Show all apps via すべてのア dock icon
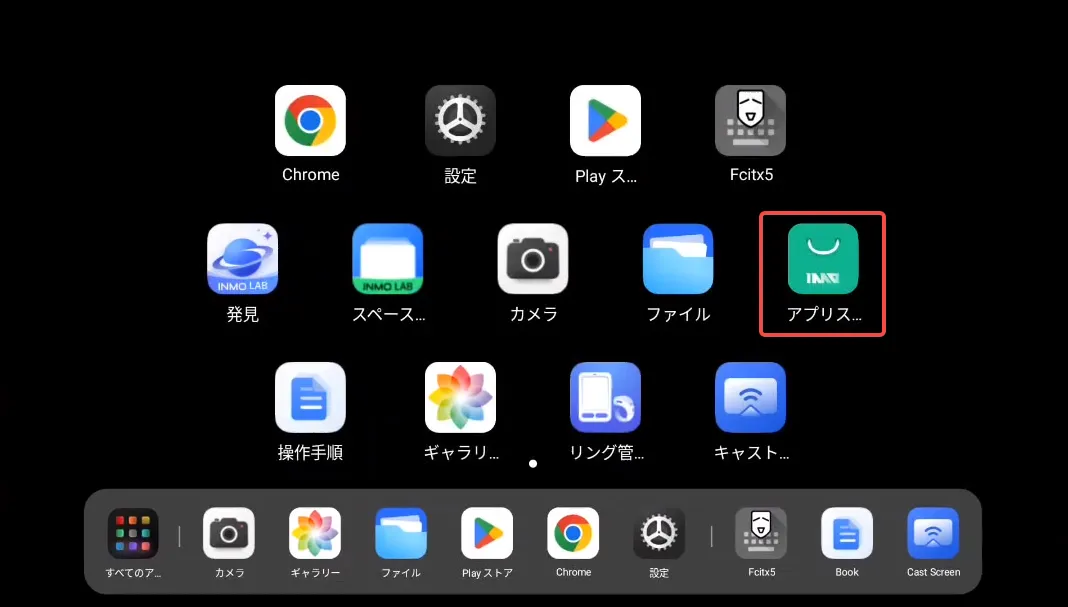 tap(133, 533)
